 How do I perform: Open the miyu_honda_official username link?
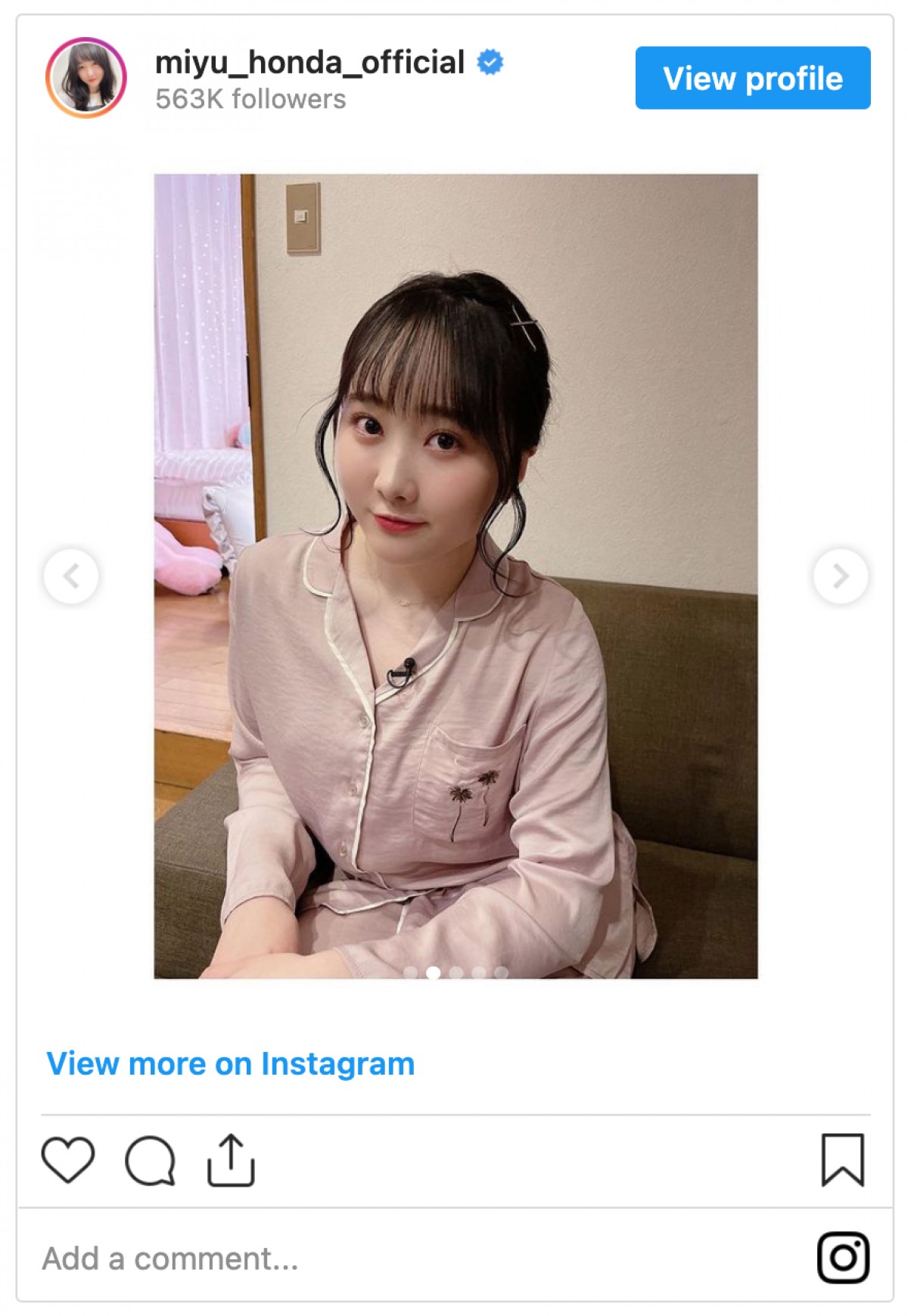[x=309, y=63]
